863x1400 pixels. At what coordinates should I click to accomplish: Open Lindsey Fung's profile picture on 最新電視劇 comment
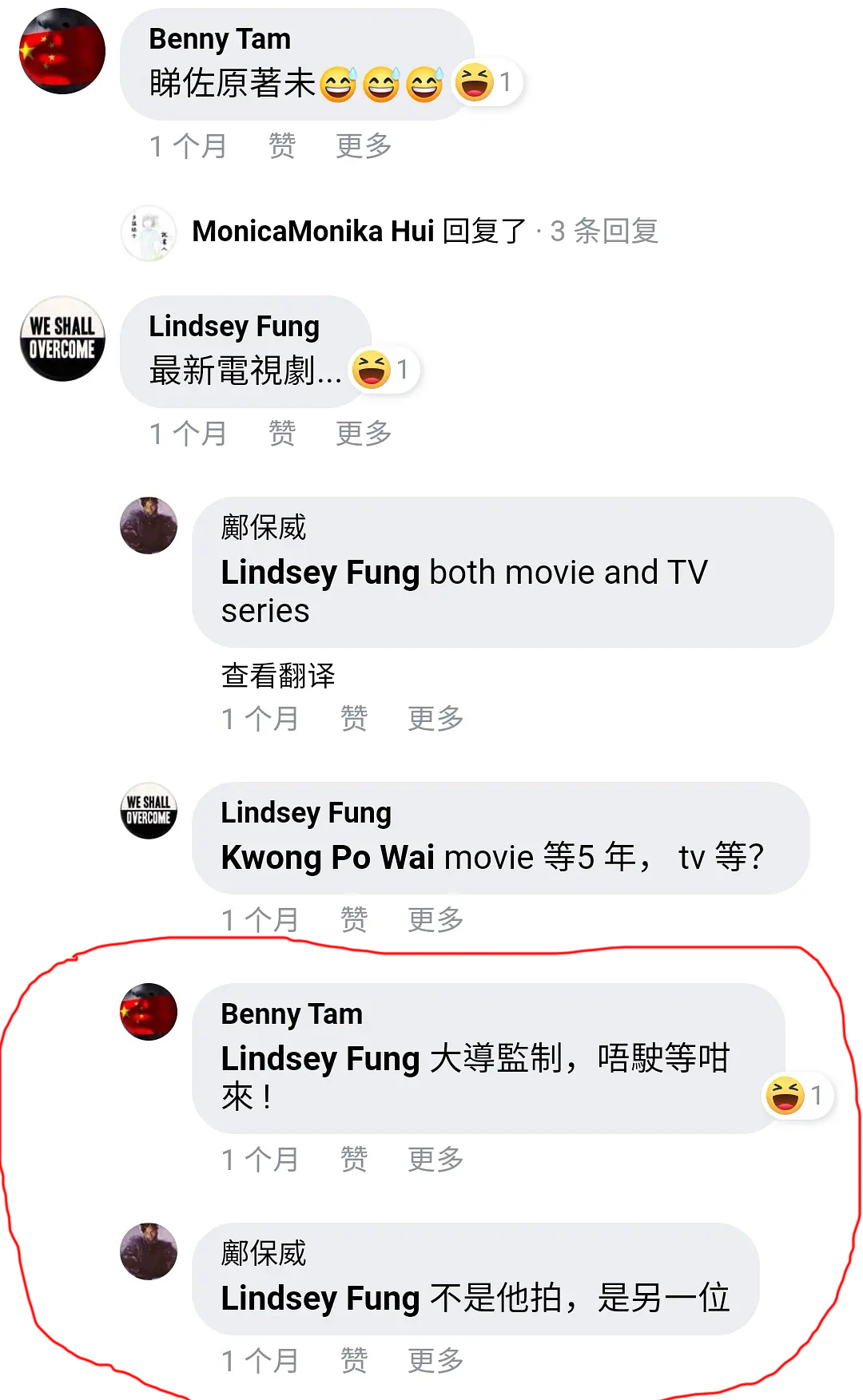(x=62, y=339)
